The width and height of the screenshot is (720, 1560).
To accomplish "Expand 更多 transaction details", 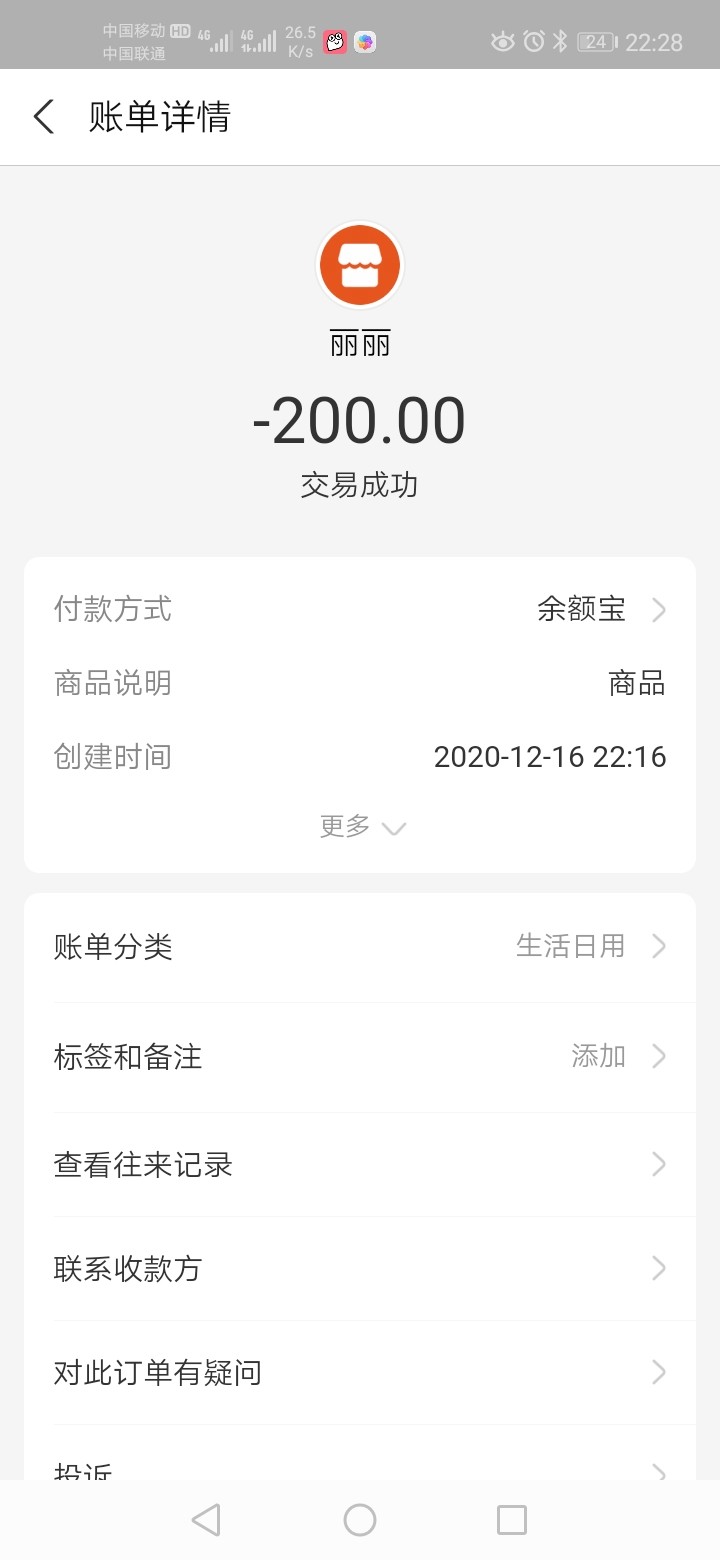I will click(x=361, y=827).
